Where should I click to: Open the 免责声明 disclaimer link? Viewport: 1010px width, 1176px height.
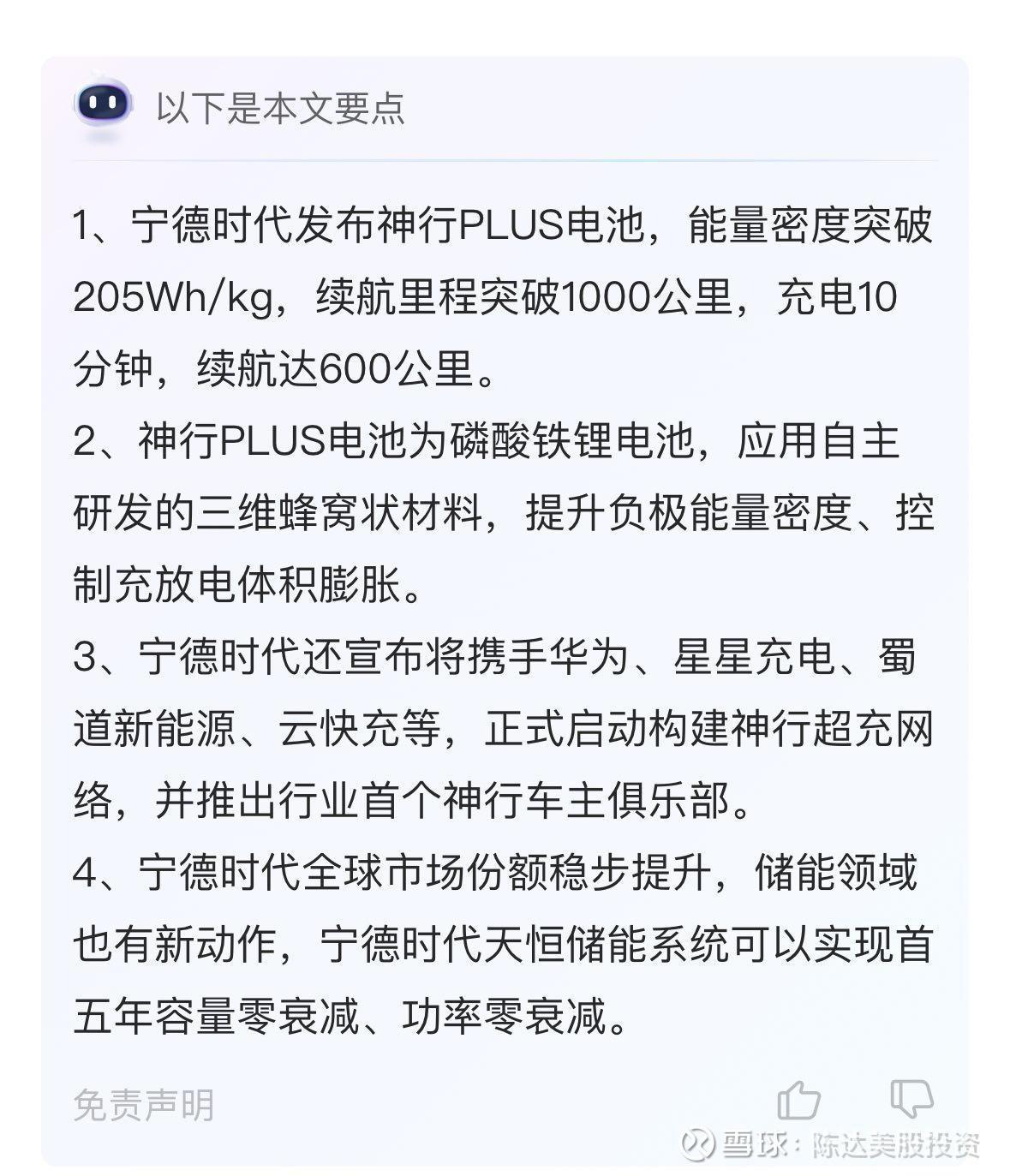coord(143,1105)
